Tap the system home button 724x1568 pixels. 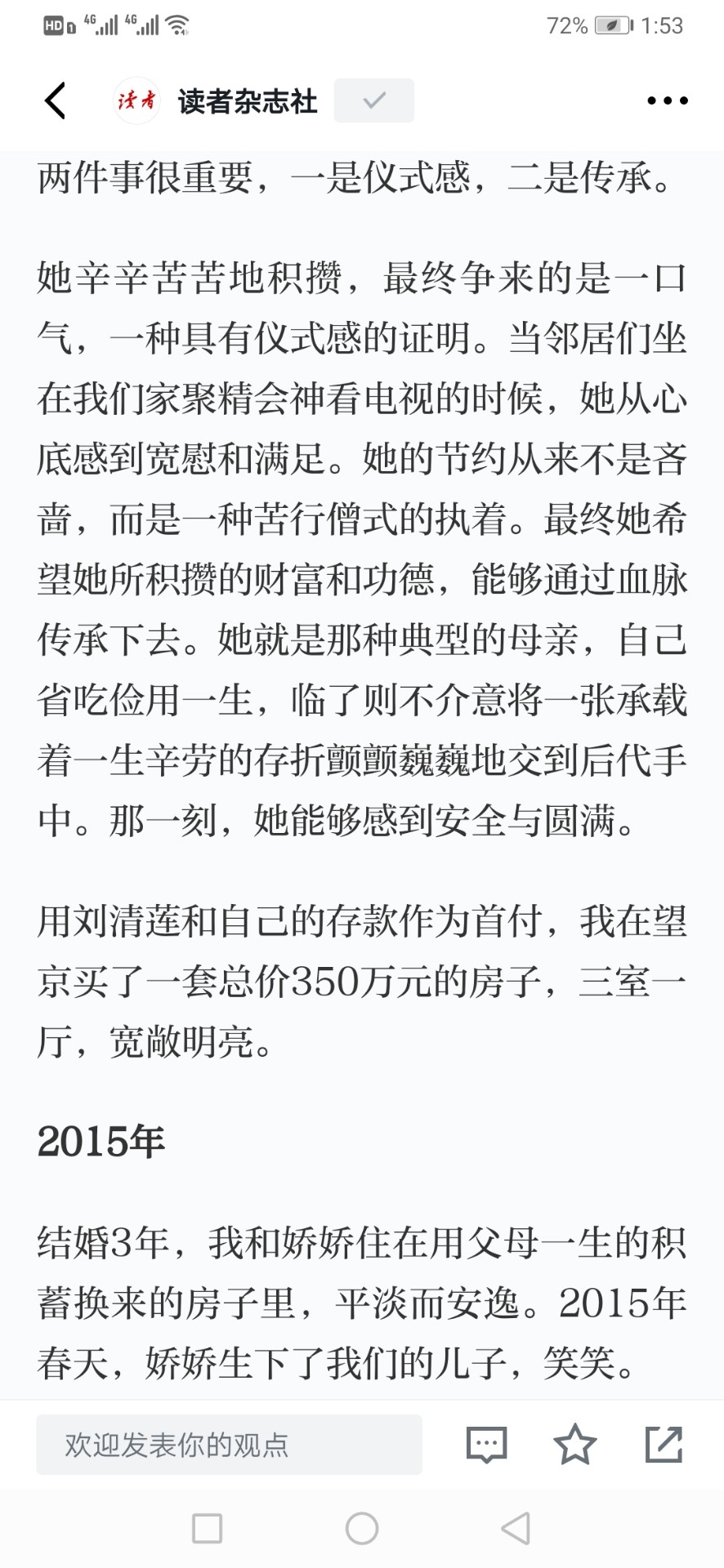(x=362, y=1528)
